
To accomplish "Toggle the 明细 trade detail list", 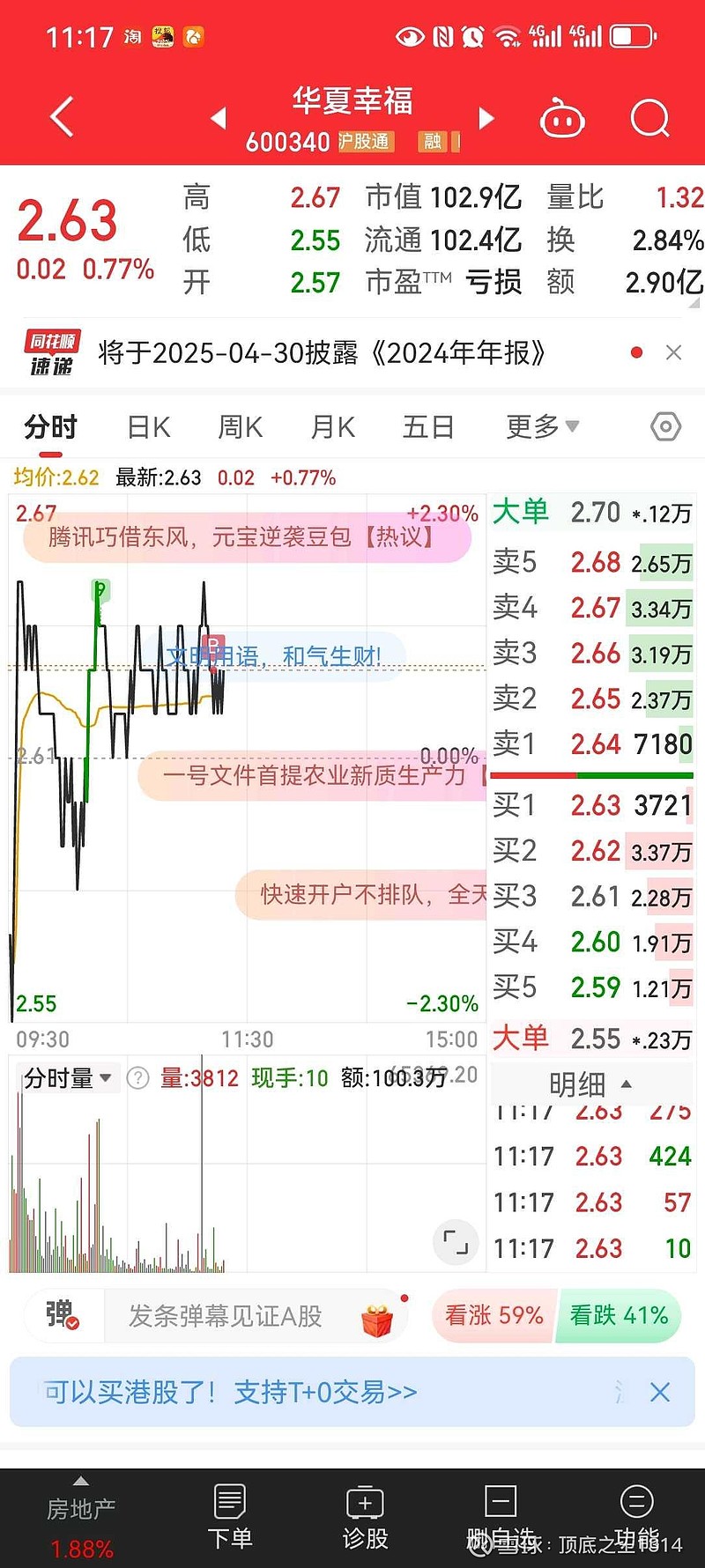I will pos(590,1084).
